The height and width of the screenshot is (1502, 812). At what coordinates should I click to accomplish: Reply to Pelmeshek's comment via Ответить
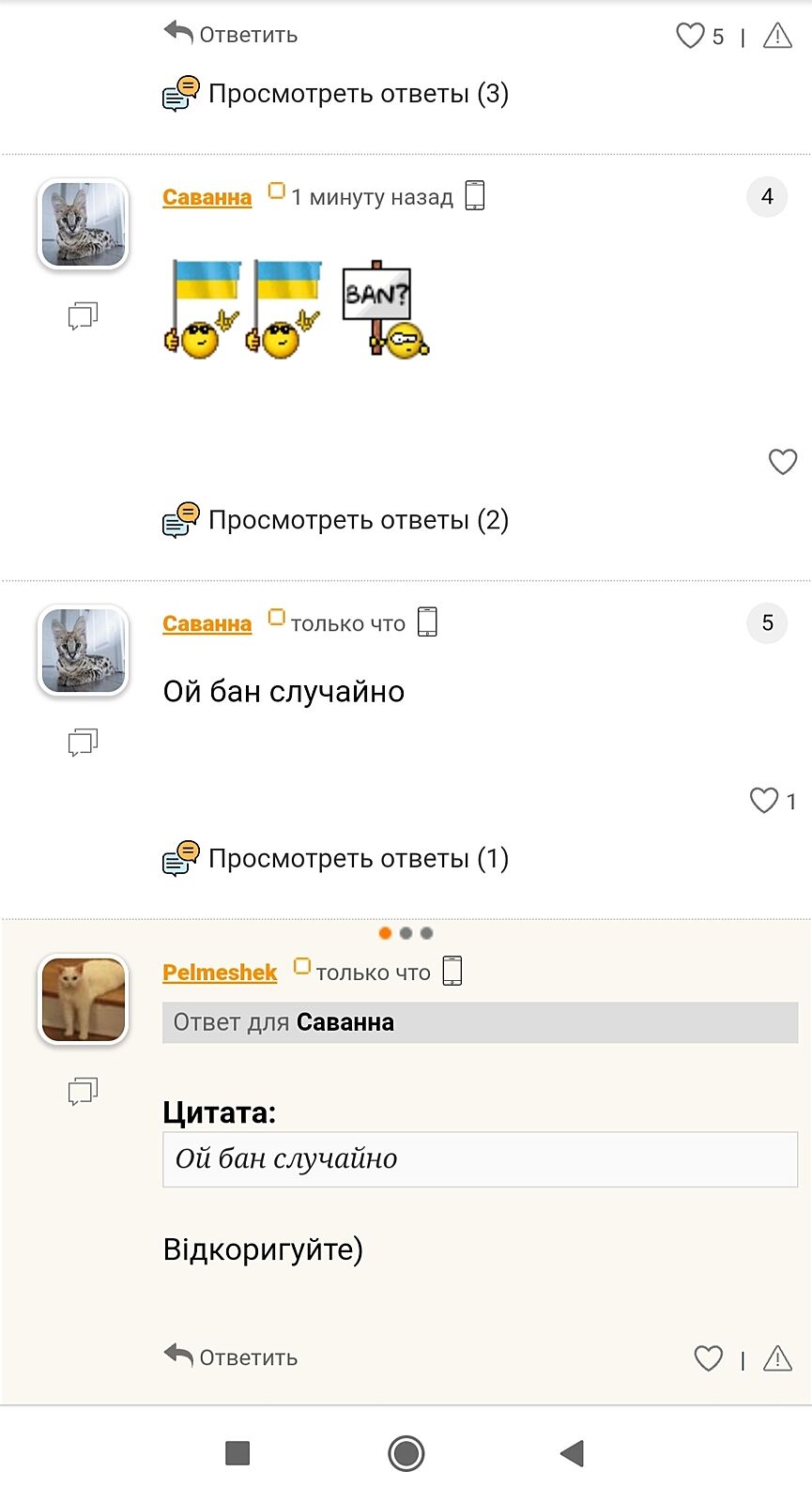click(231, 1357)
